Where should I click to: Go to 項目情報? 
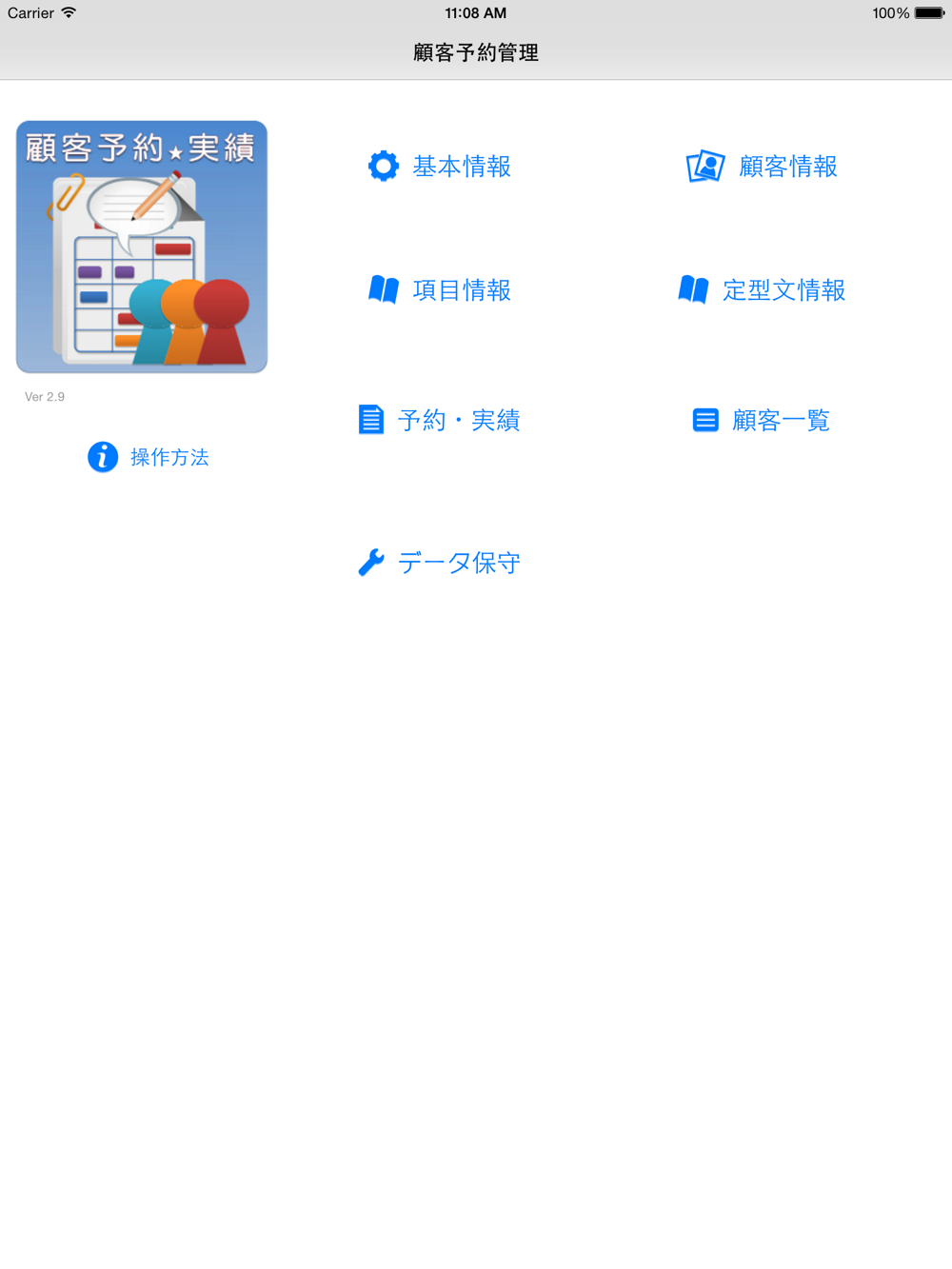(440, 290)
